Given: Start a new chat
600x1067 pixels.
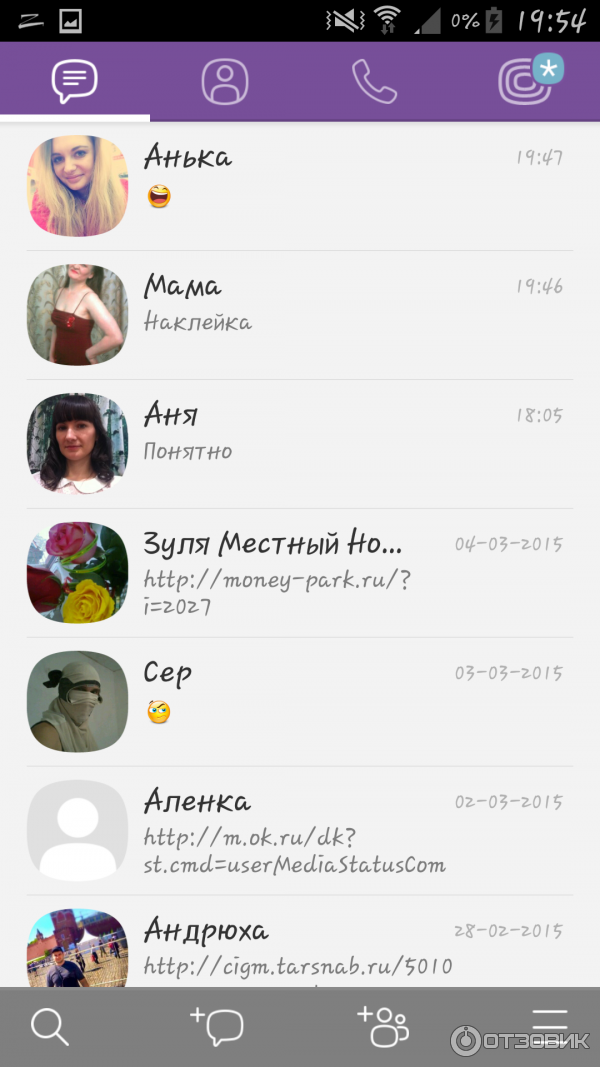Looking at the screenshot, I should tap(218, 1027).
